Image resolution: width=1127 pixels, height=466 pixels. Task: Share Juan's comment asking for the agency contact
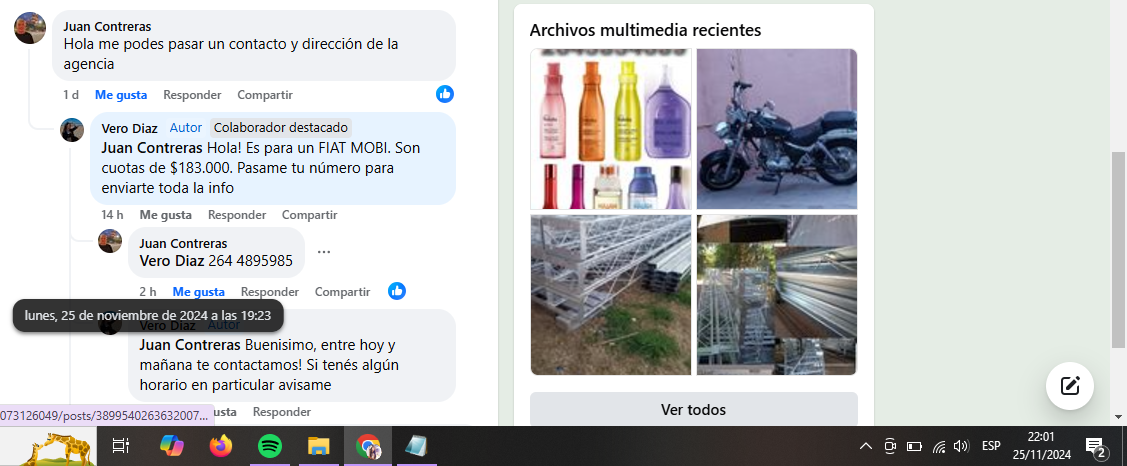(265, 95)
